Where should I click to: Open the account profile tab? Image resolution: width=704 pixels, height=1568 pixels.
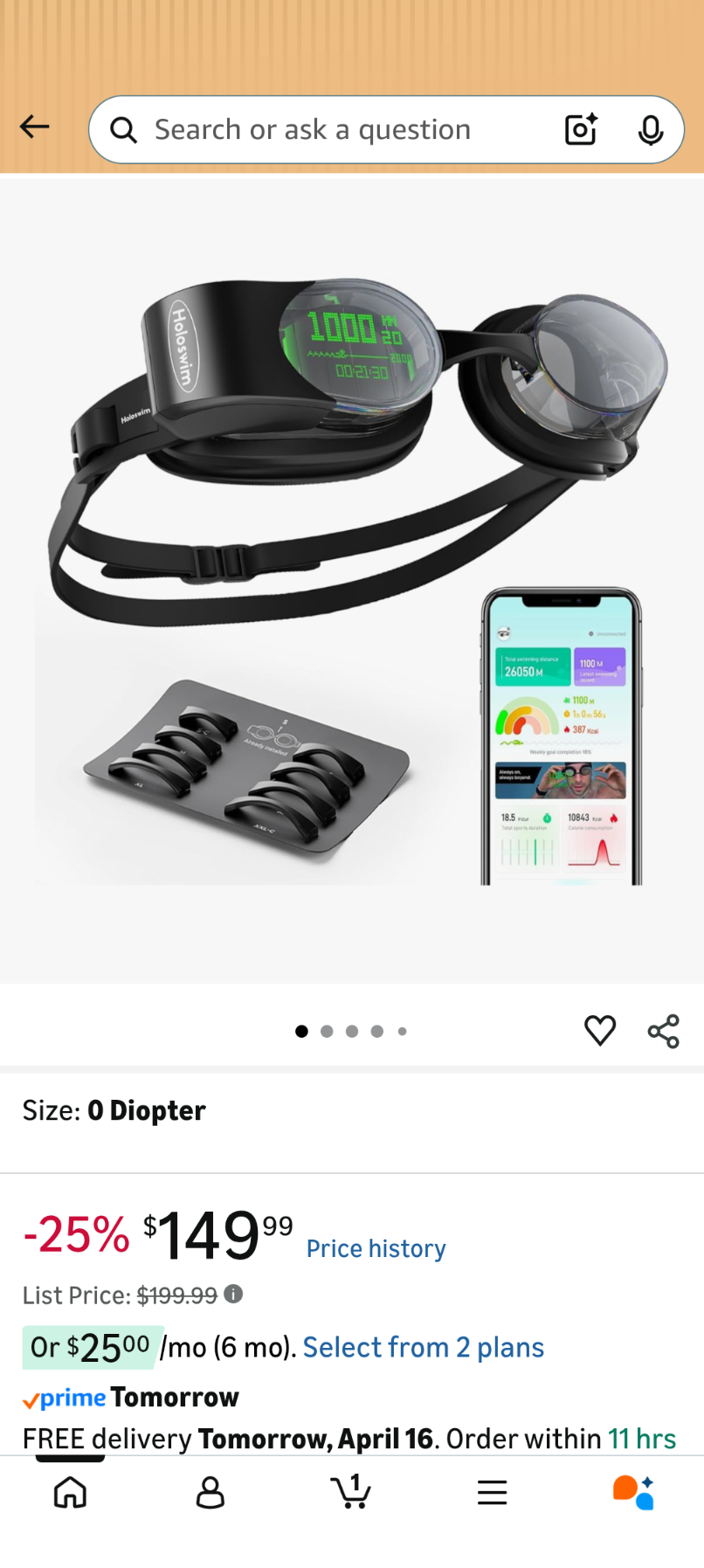(x=211, y=1493)
